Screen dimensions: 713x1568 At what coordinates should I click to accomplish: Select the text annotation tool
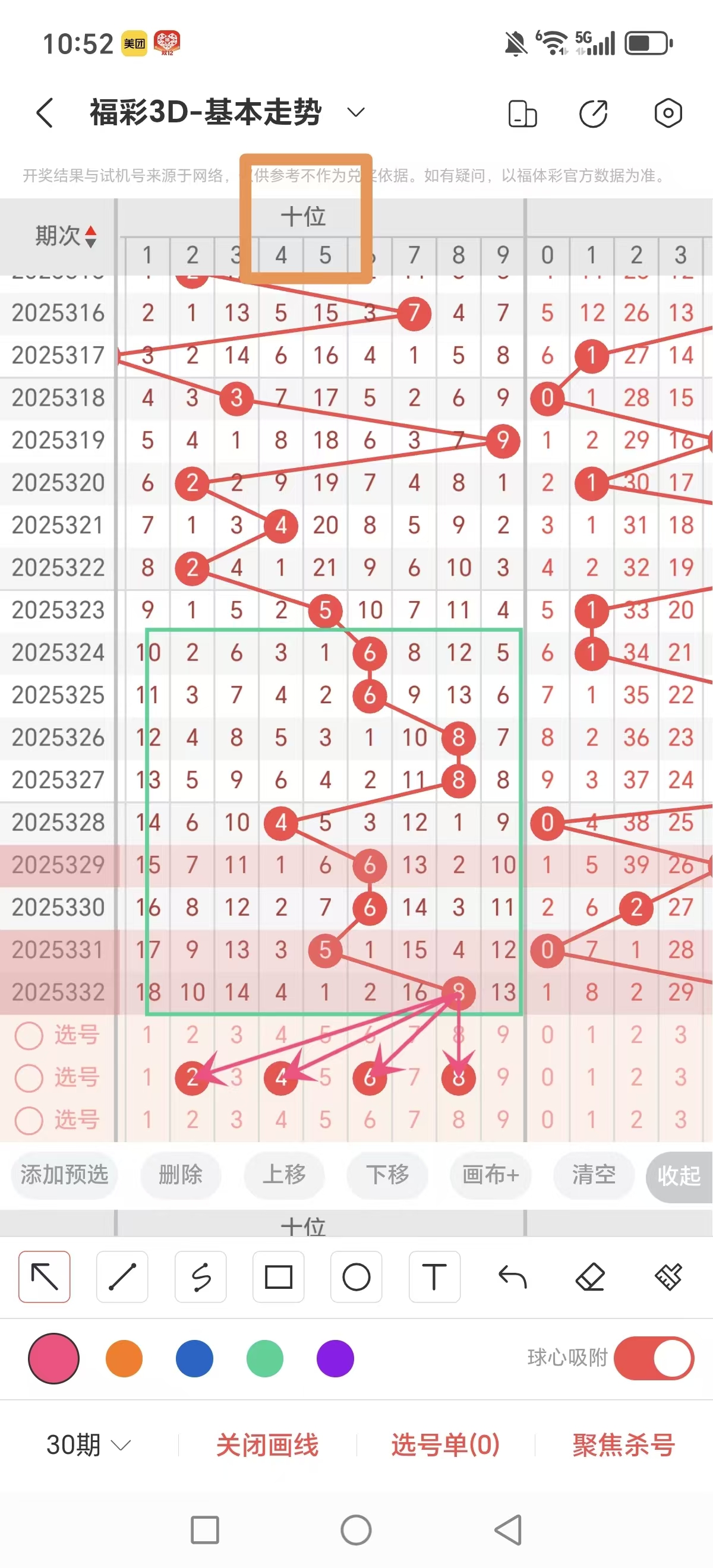pos(434,1279)
